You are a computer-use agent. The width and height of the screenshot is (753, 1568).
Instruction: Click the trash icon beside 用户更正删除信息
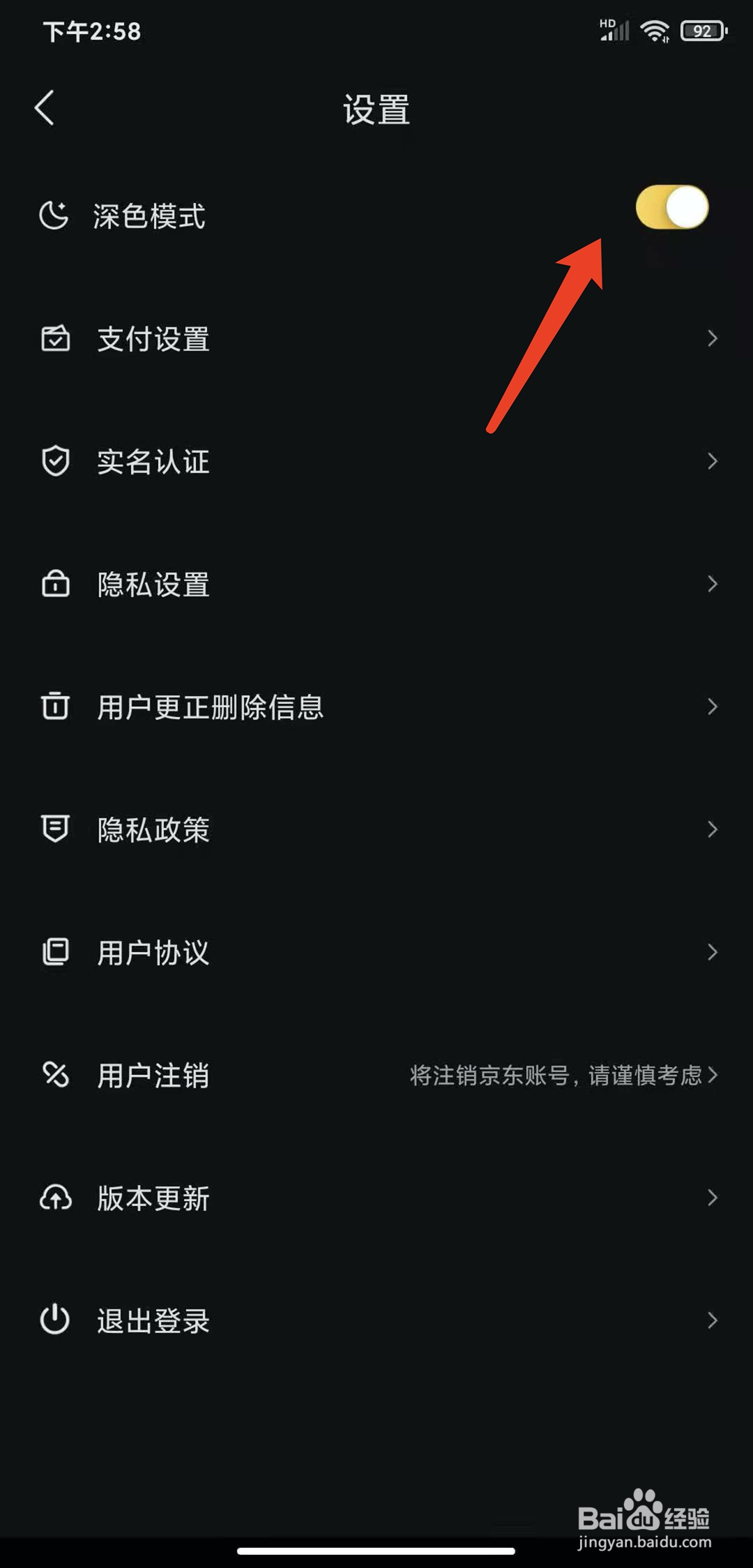54,707
